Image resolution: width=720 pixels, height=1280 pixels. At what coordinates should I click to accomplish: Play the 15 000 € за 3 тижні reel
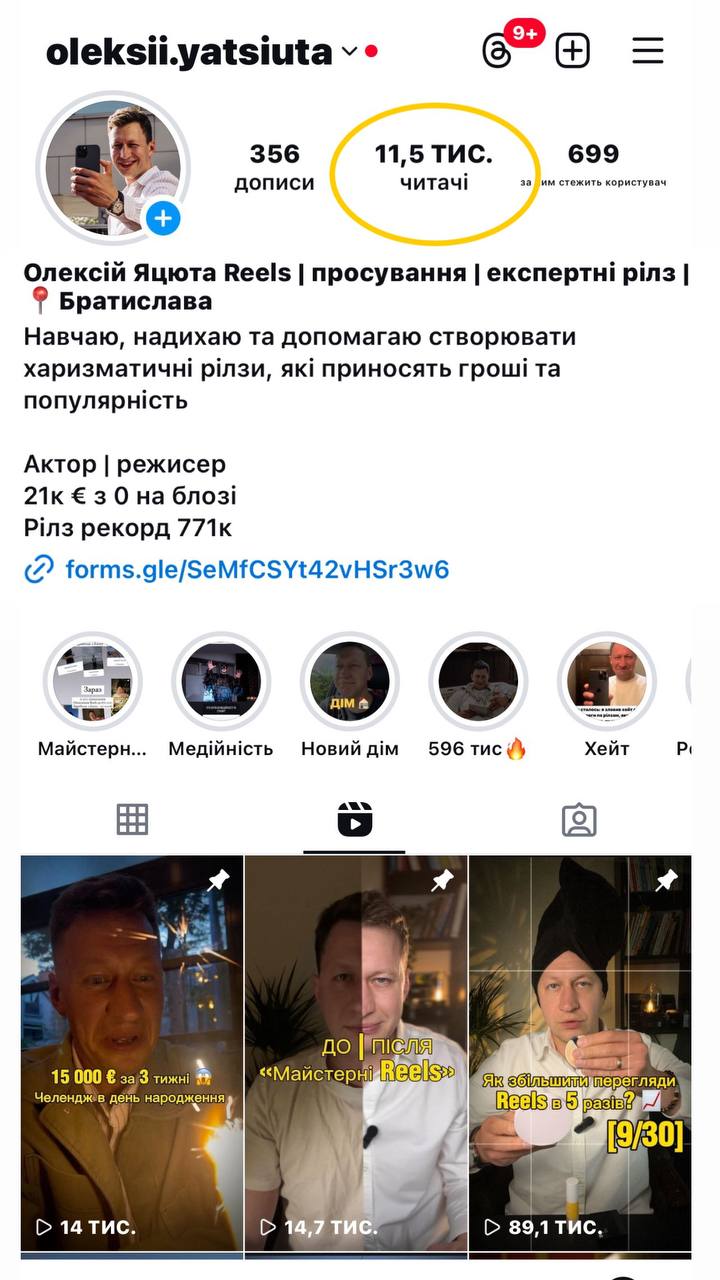click(x=132, y=1052)
